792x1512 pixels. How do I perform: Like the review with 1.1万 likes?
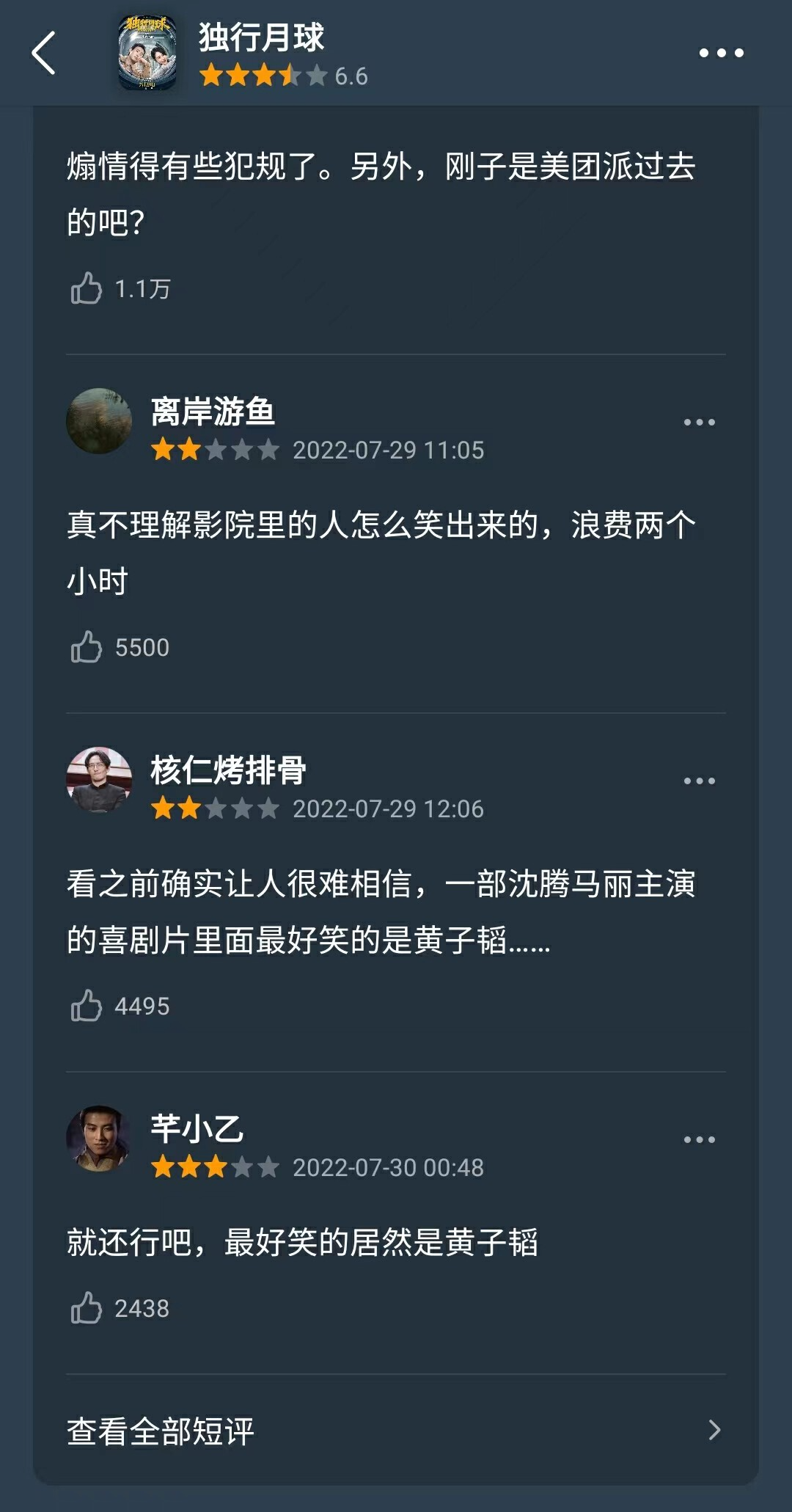pyautogui.click(x=87, y=288)
